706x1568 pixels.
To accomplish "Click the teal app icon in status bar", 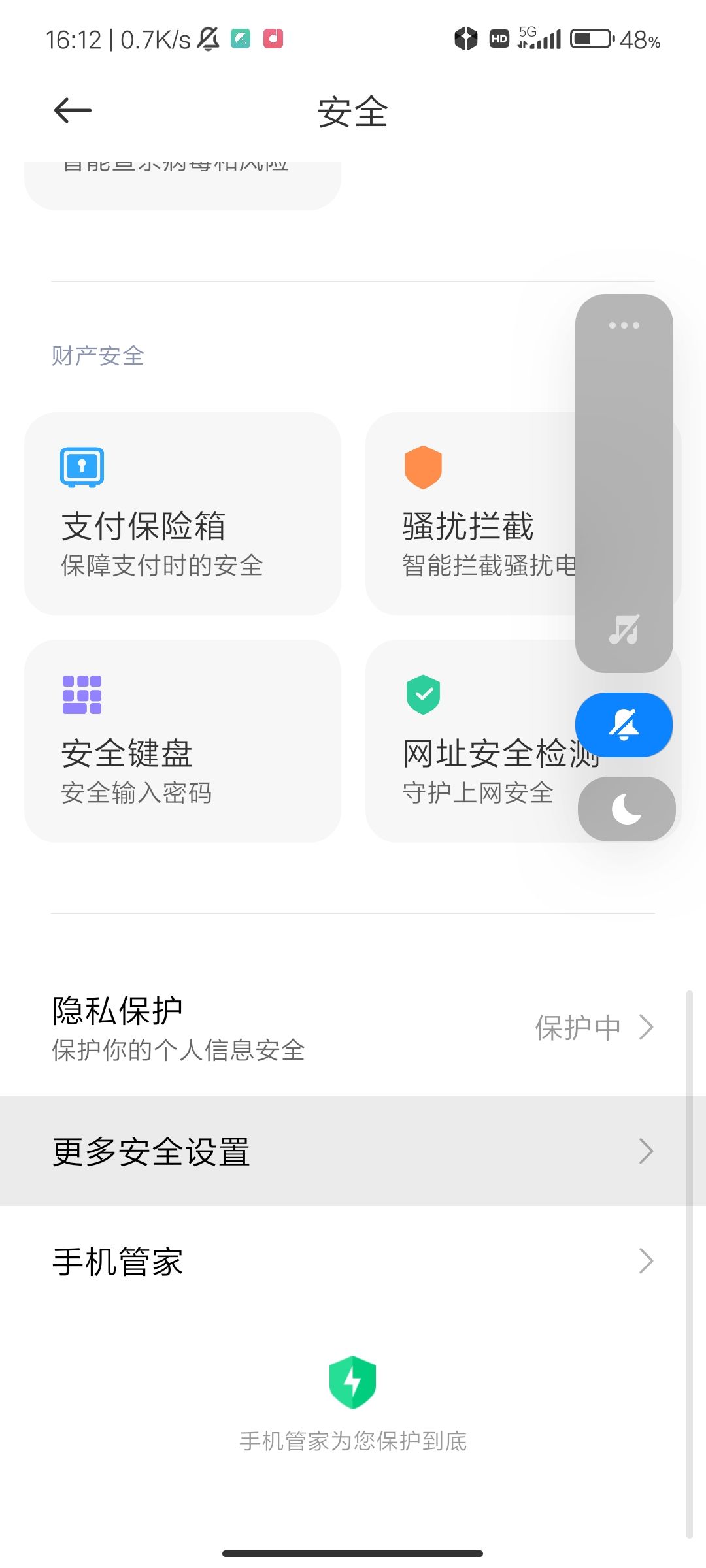I will pos(239,38).
